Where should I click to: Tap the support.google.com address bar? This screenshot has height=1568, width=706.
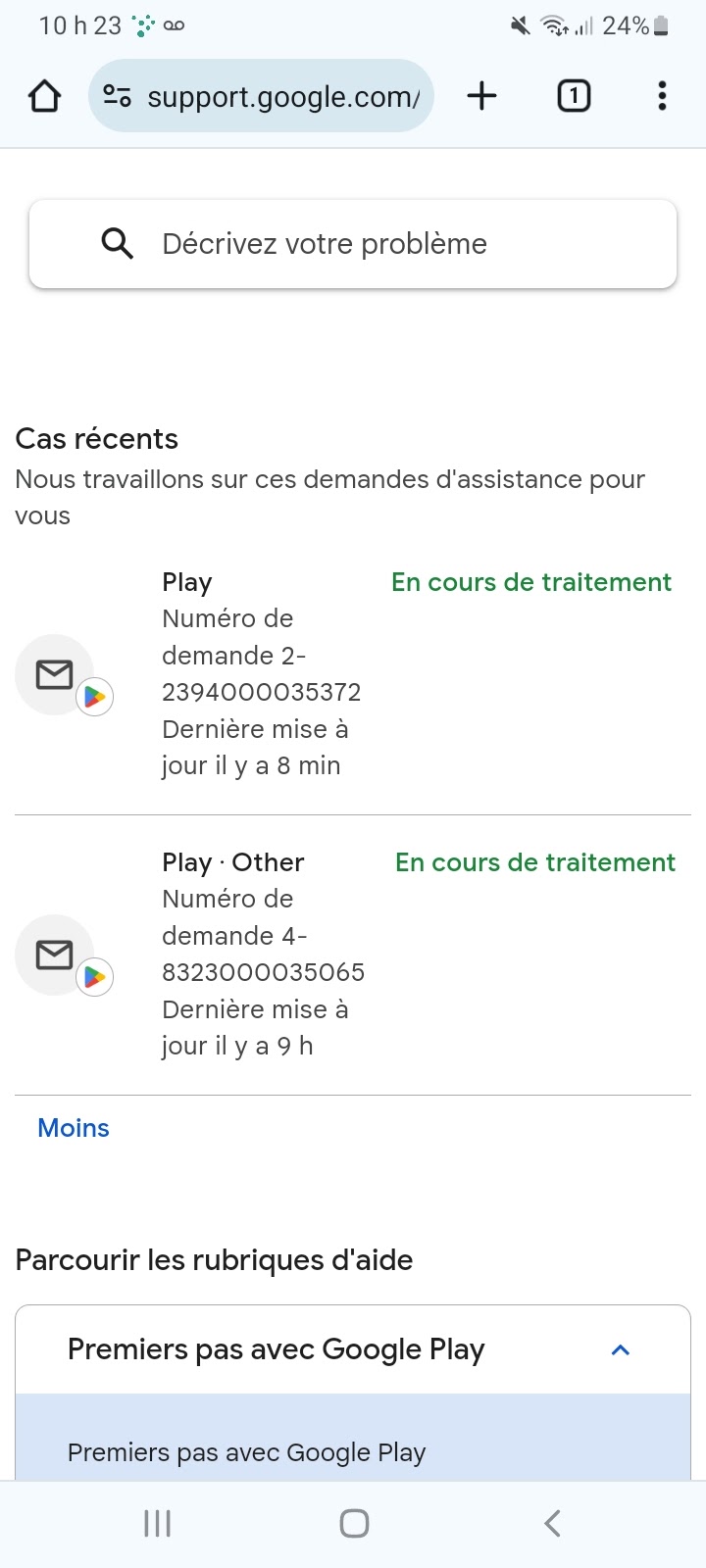tap(262, 96)
